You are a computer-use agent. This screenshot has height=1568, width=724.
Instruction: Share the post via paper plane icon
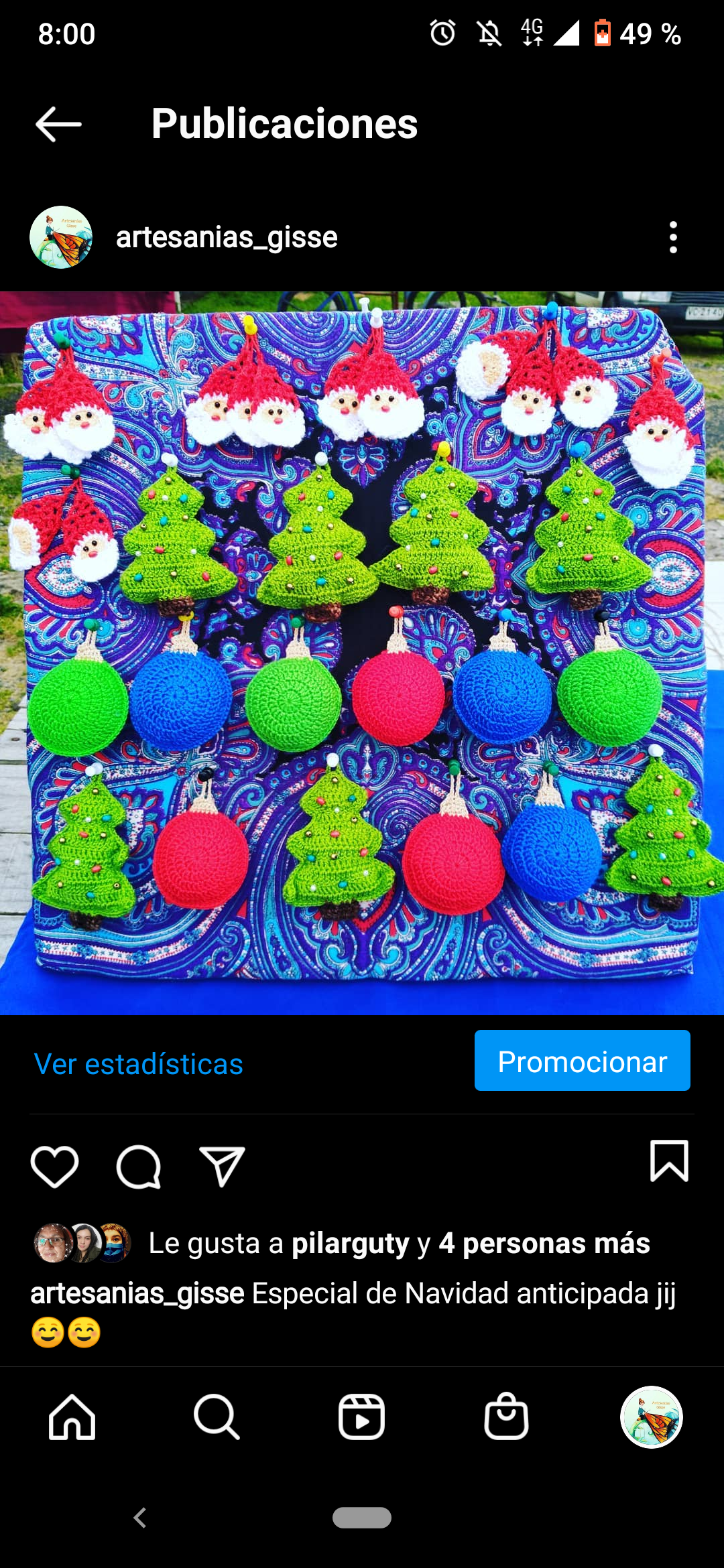(x=222, y=1167)
